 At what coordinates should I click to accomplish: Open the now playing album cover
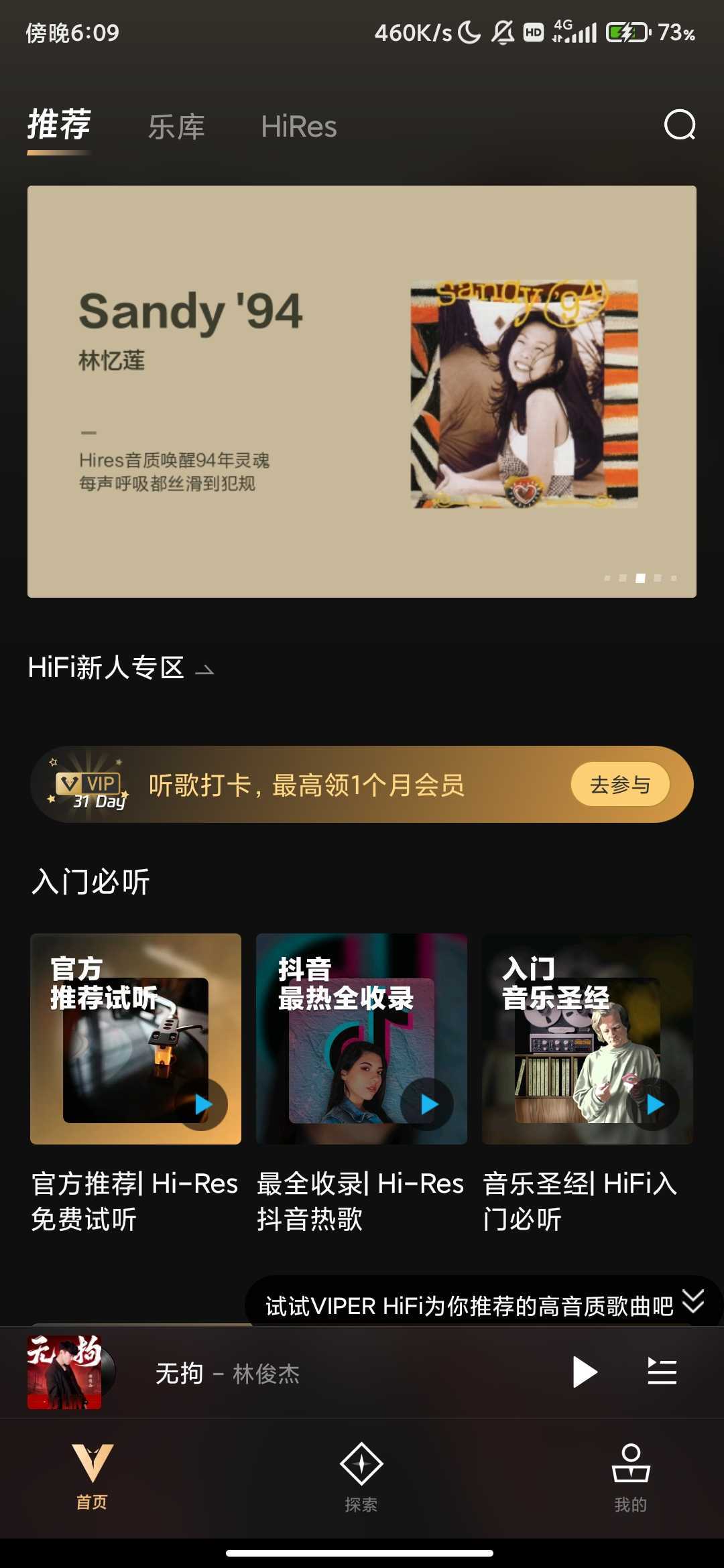coord(65,1370)
